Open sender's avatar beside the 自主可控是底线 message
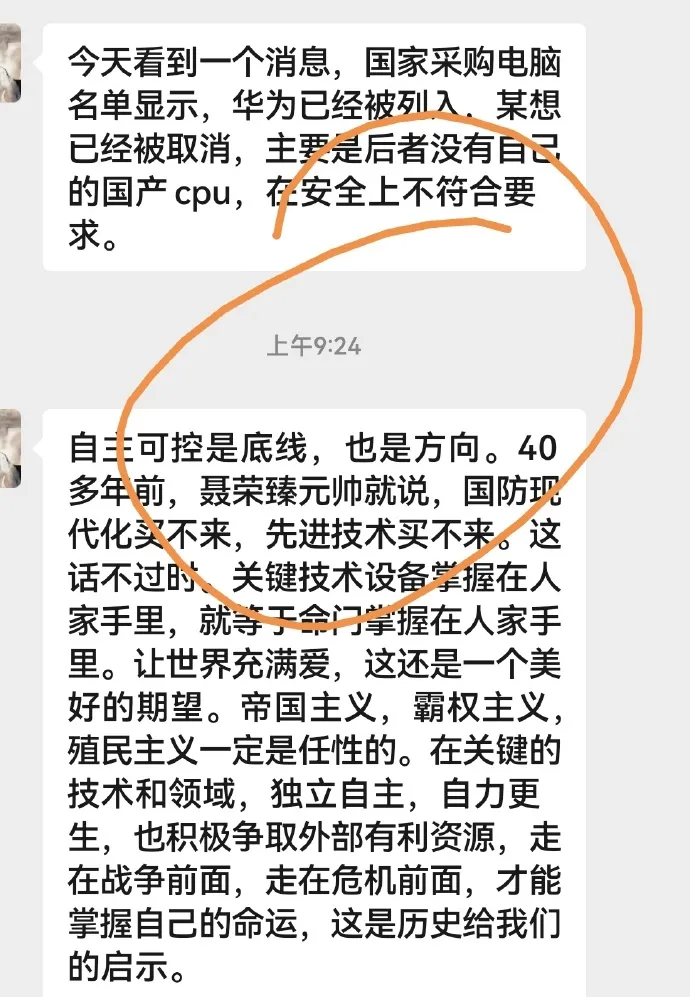This screenshot has width=690, height=997. click(9, 448)
